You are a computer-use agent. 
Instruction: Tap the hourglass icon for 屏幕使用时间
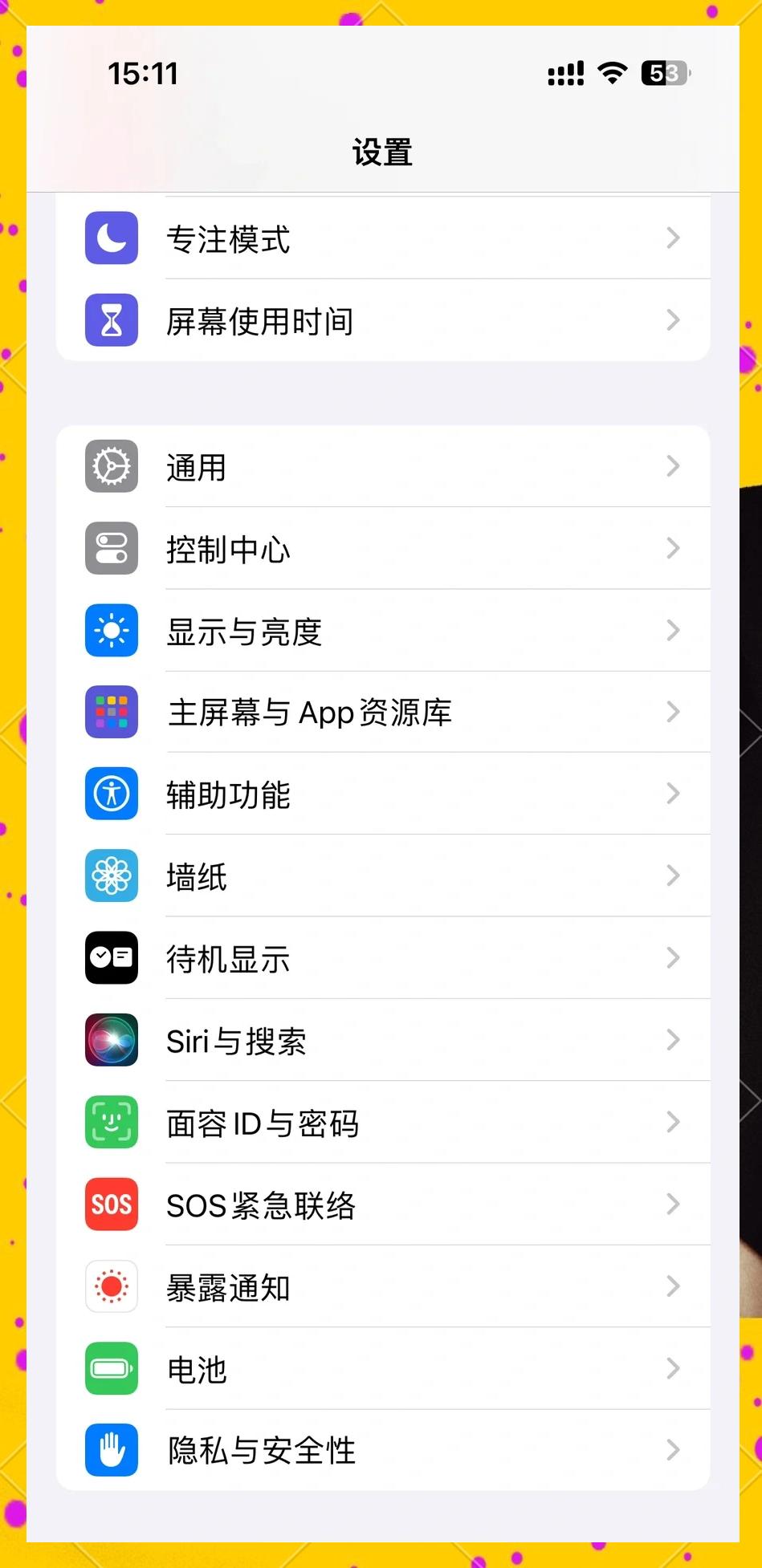111,319
